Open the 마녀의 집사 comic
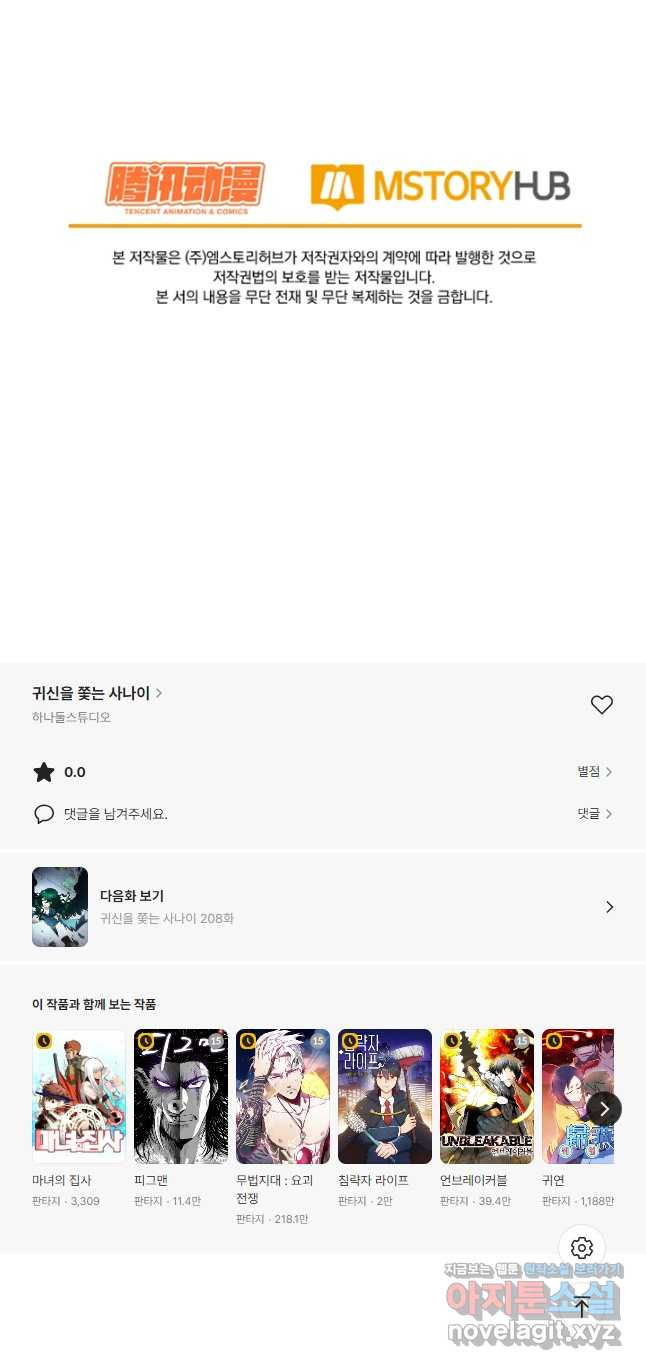The width and height of the screenshot is (646, 1370). point(79,1097)
